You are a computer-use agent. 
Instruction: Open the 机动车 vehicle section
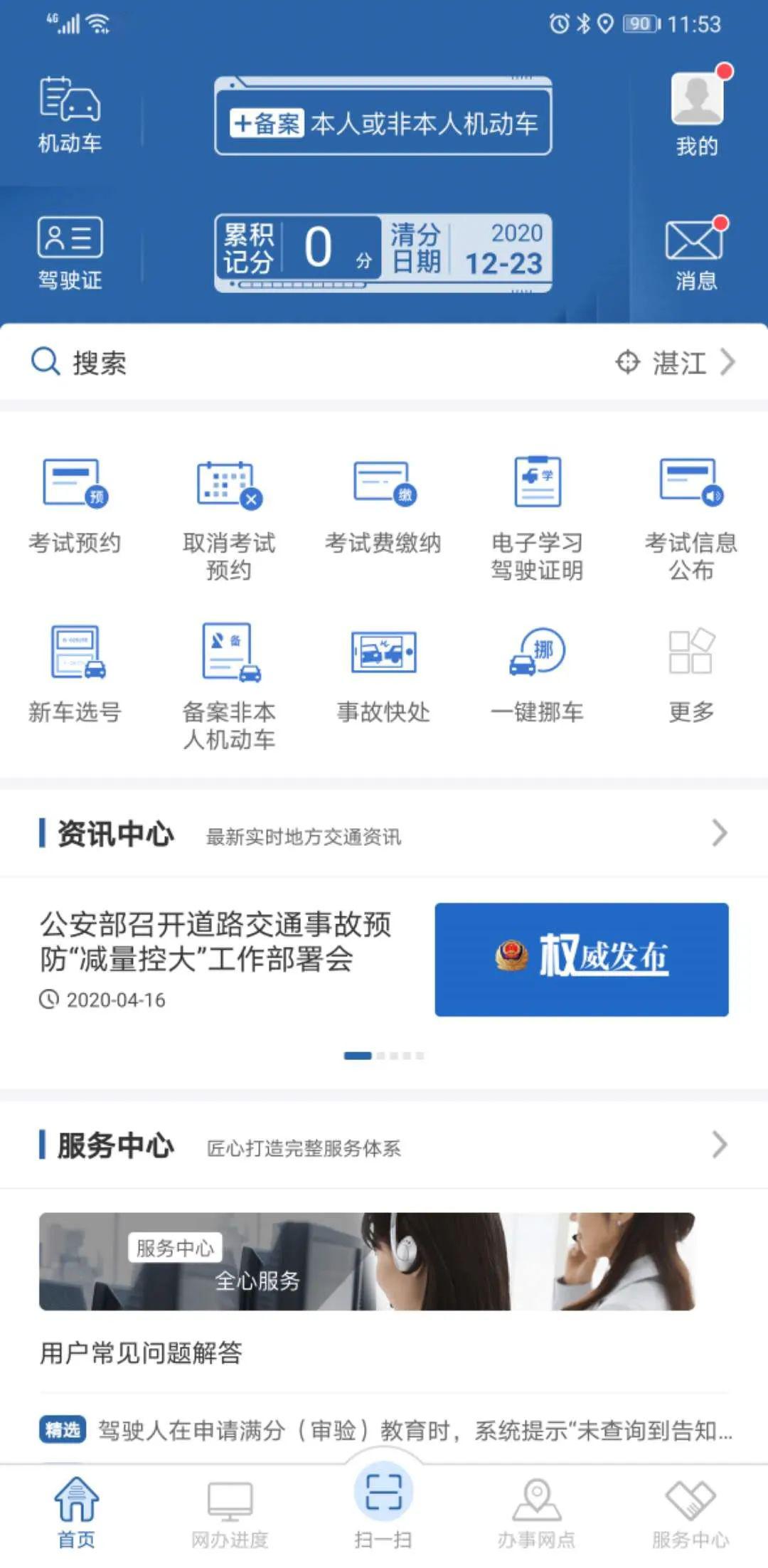[70, 114]
